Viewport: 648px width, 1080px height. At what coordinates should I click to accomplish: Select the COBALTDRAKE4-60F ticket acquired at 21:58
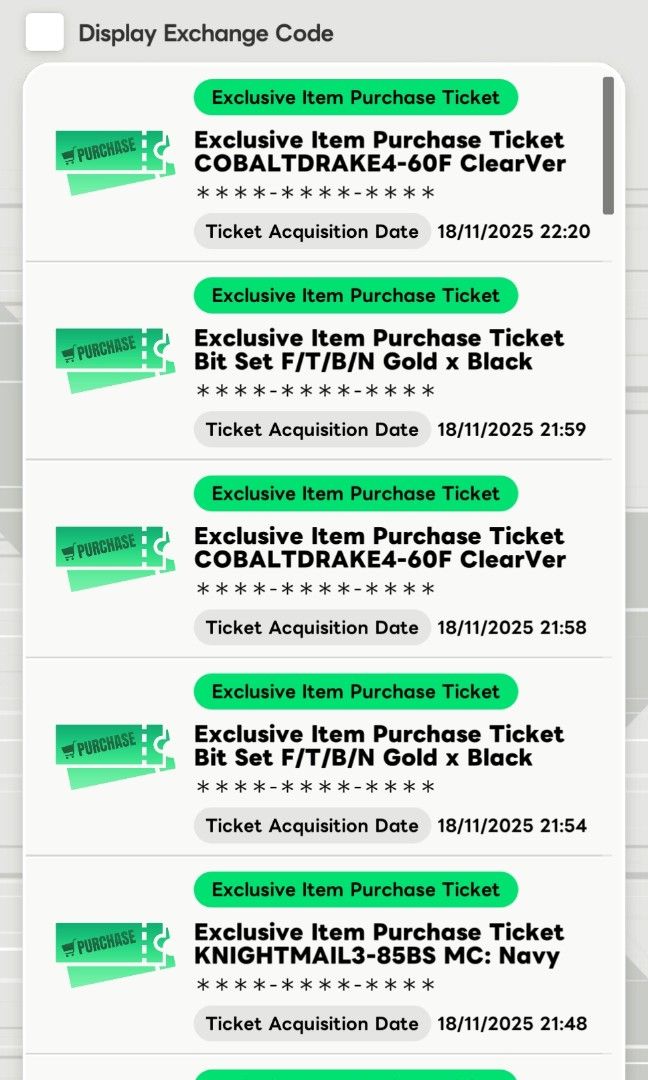coord(380,548)
